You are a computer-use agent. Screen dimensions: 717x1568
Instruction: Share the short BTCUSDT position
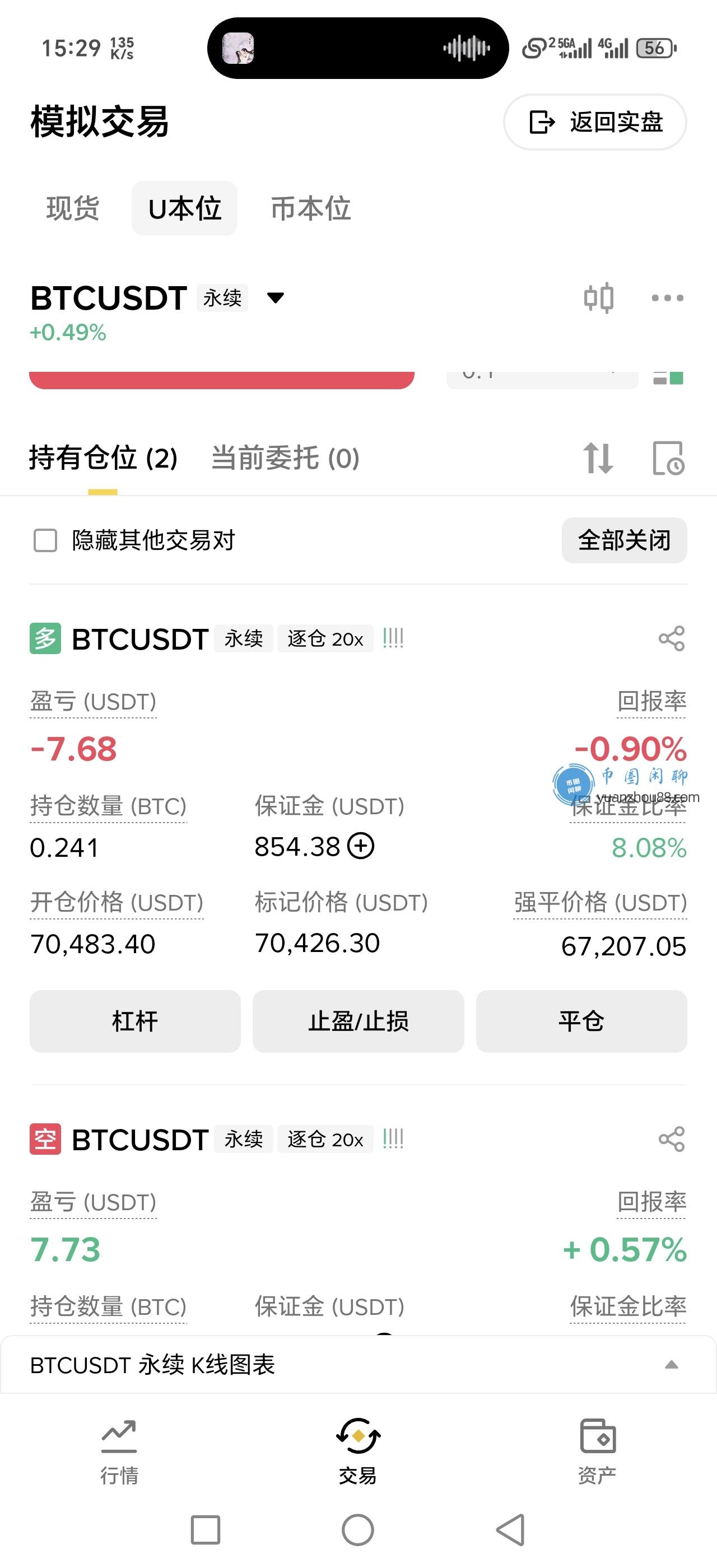point(672,1139)
